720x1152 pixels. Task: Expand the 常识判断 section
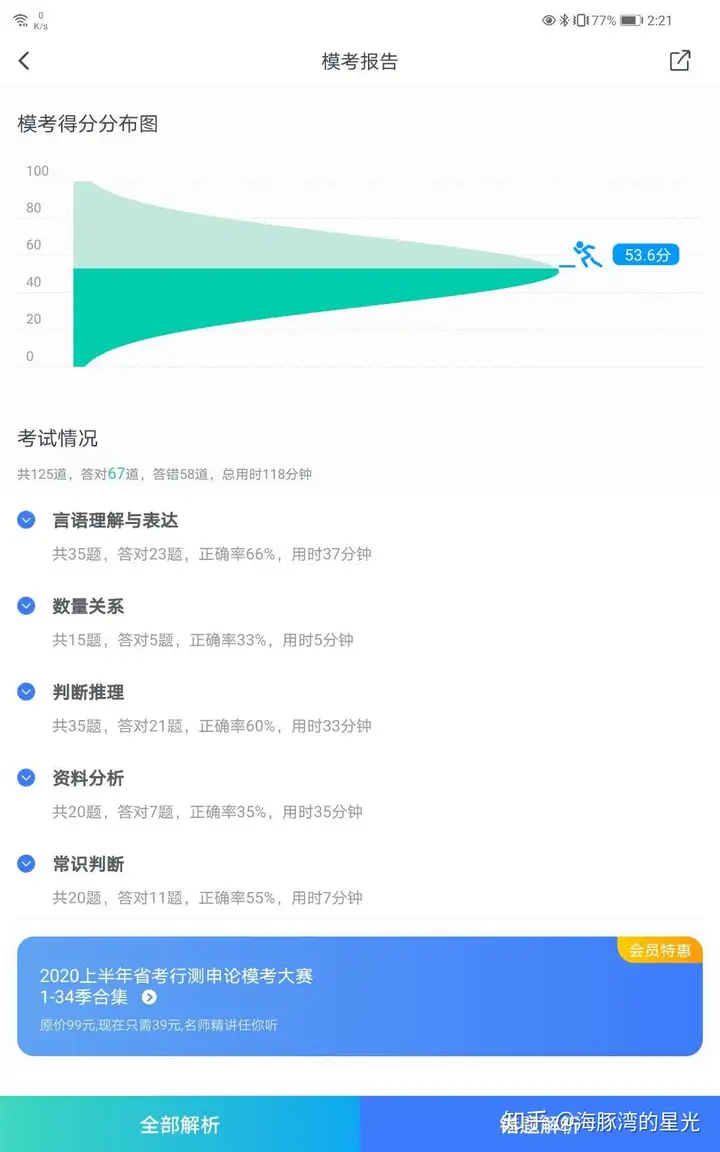[26, 864]
